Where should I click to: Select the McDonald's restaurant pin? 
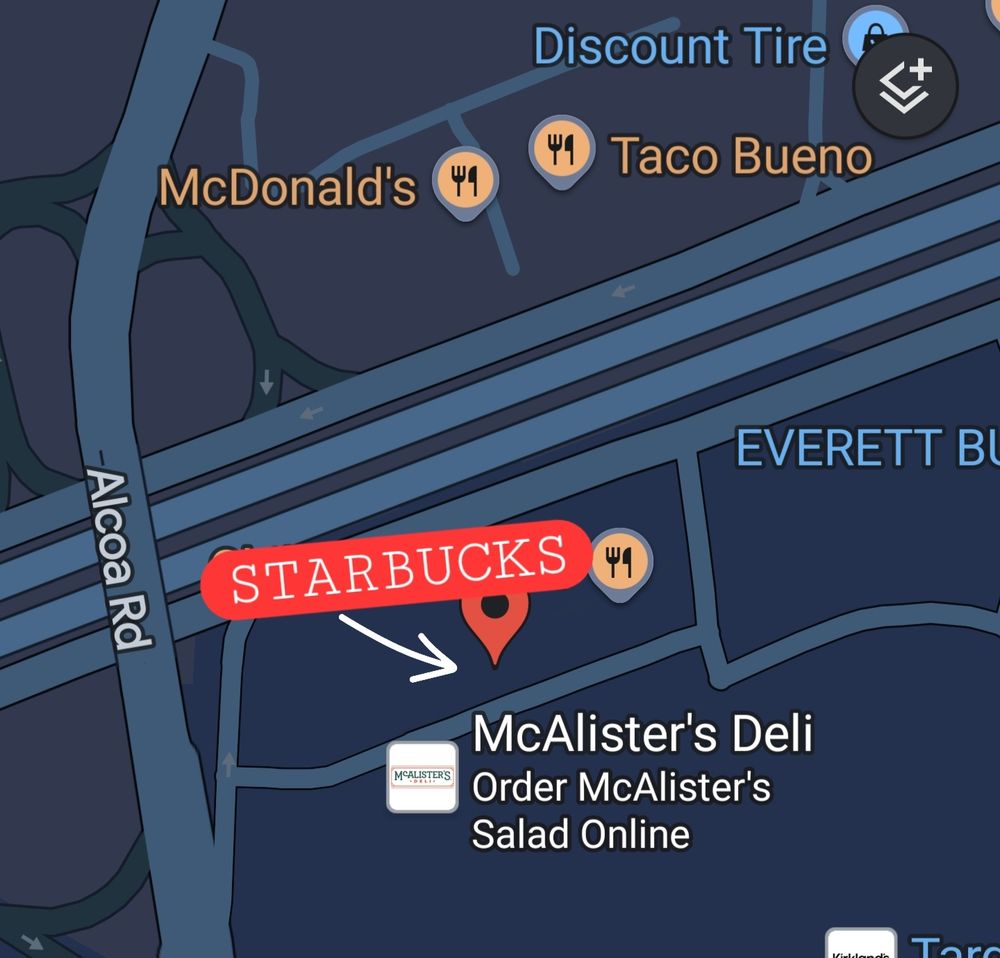coord(463,180)
